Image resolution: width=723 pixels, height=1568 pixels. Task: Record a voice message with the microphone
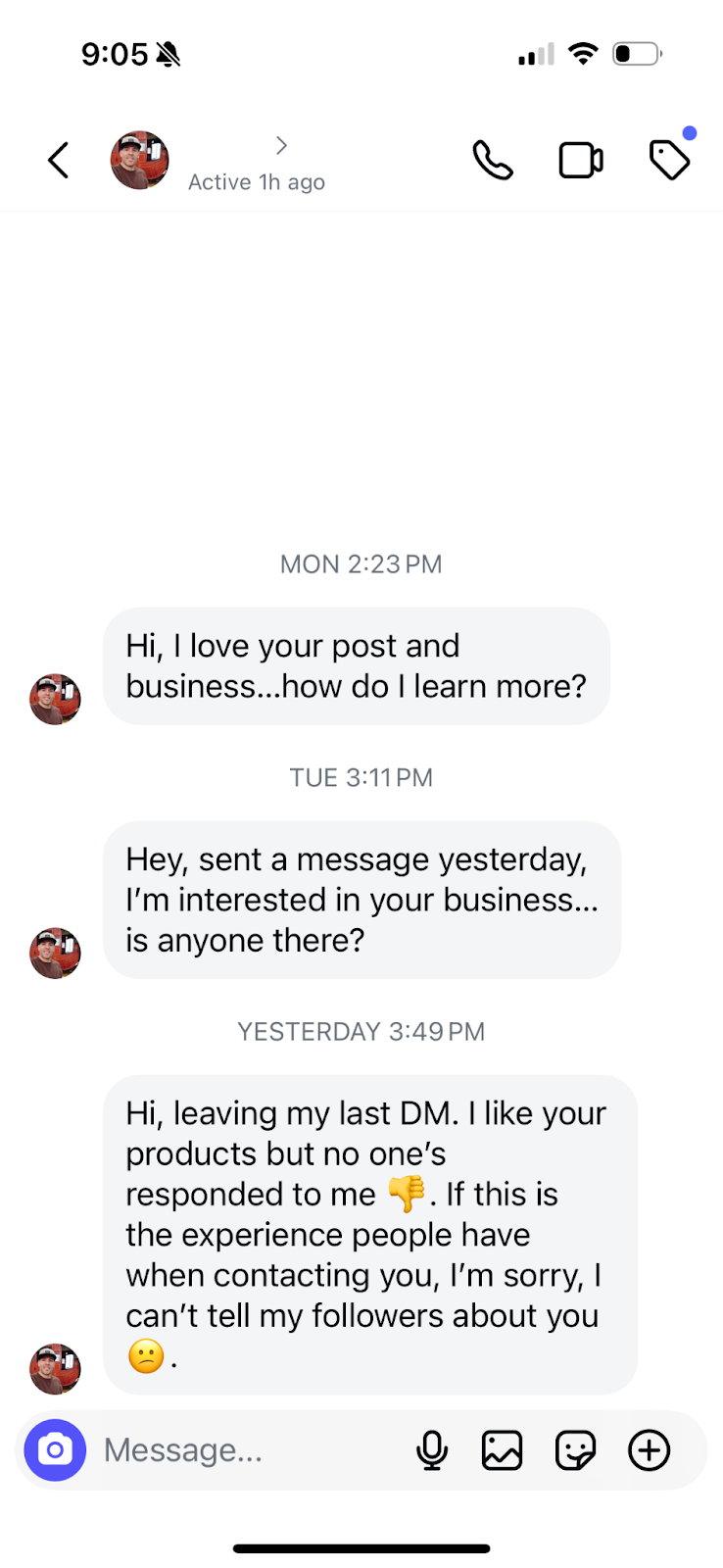[432, 1449]
